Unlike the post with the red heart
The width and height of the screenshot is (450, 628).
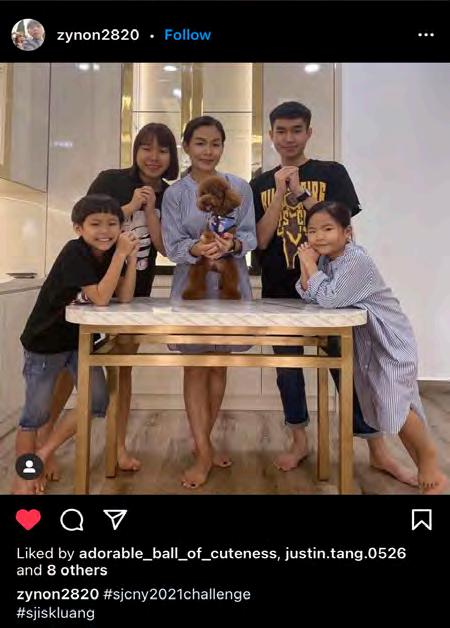(28, 519)
